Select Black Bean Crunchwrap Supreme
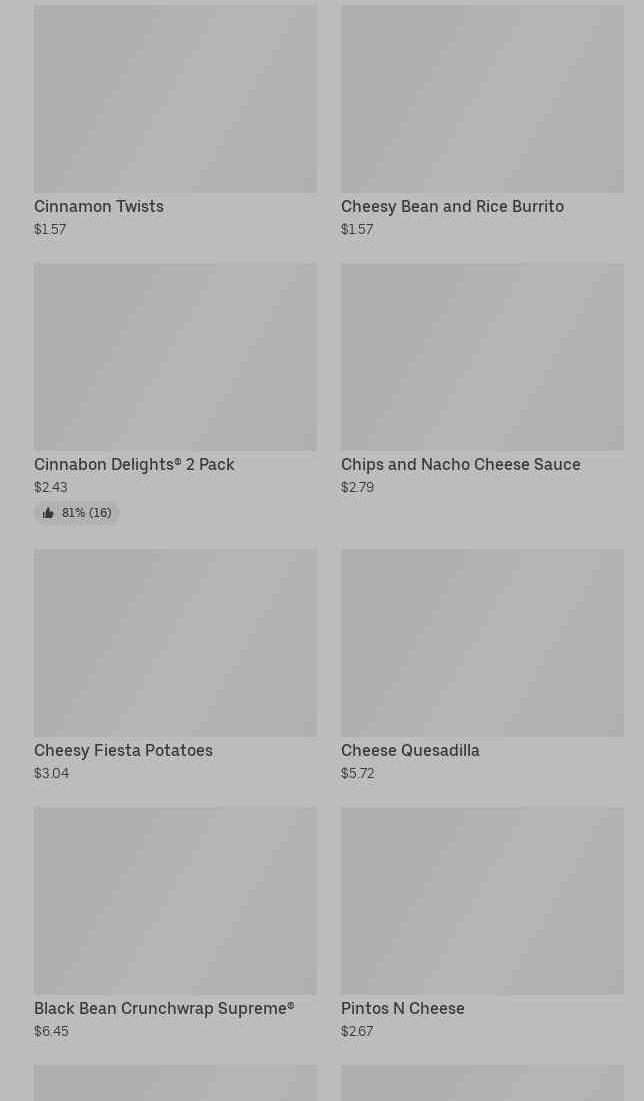This screenshot has width=644, height=1101. 175,923
